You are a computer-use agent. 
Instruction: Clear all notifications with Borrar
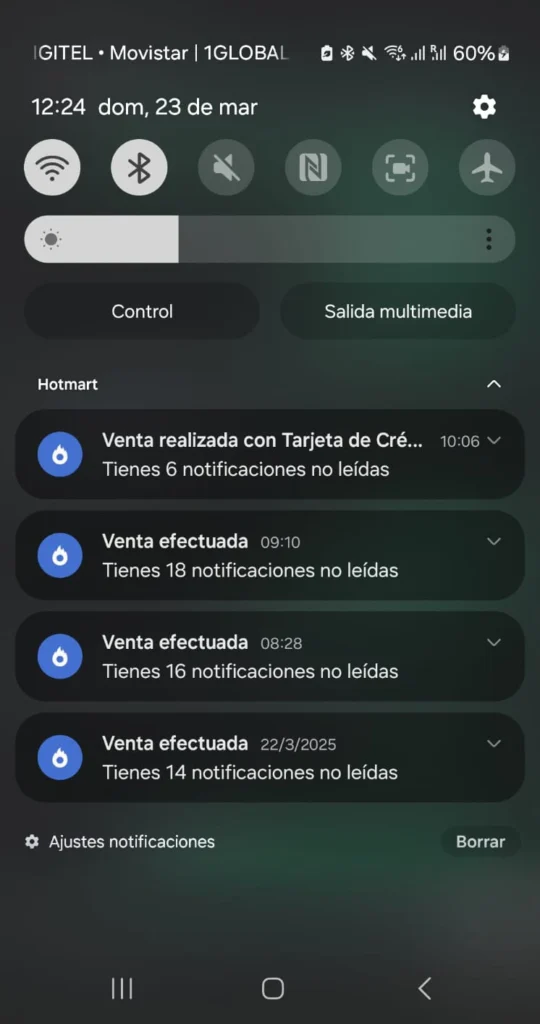click(x=481, y=842)
